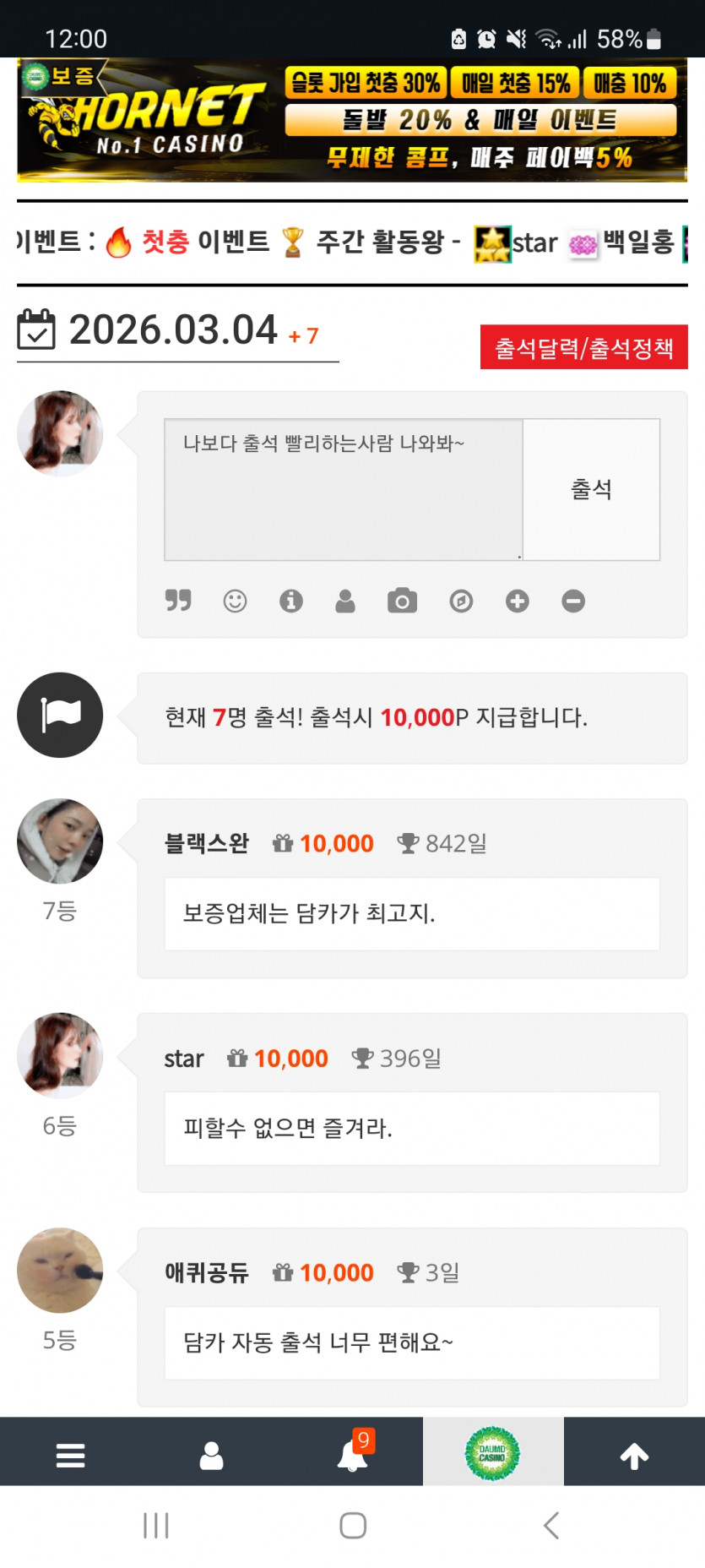
Task: Open 출석달력/출석정책 settings
Action: coord(583,347)
